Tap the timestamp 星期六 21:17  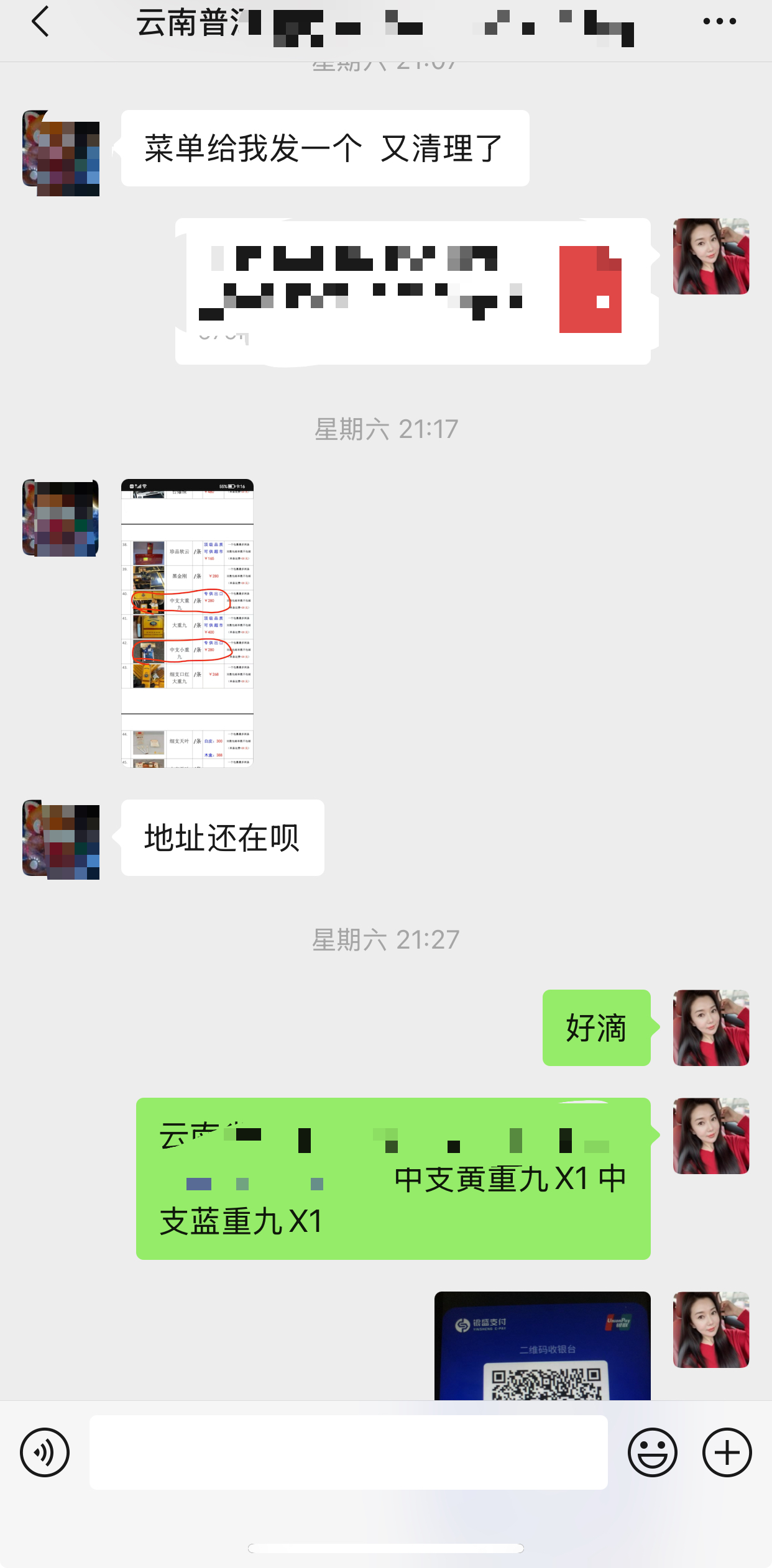click(386, 429)
